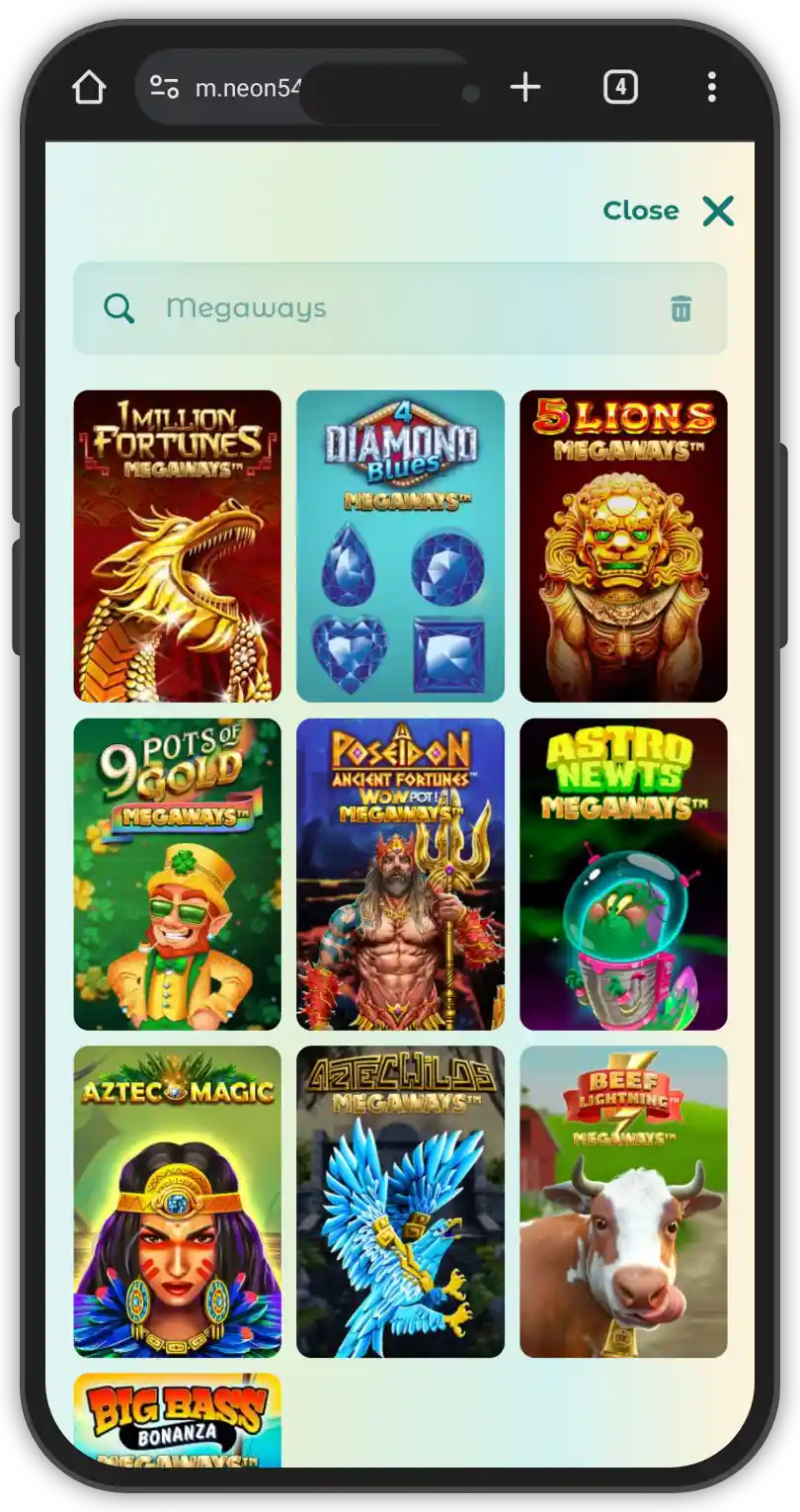Clear the Megaways search with trash icon
This screenshot has height=1512, width=800.
(x=680, y=308)
